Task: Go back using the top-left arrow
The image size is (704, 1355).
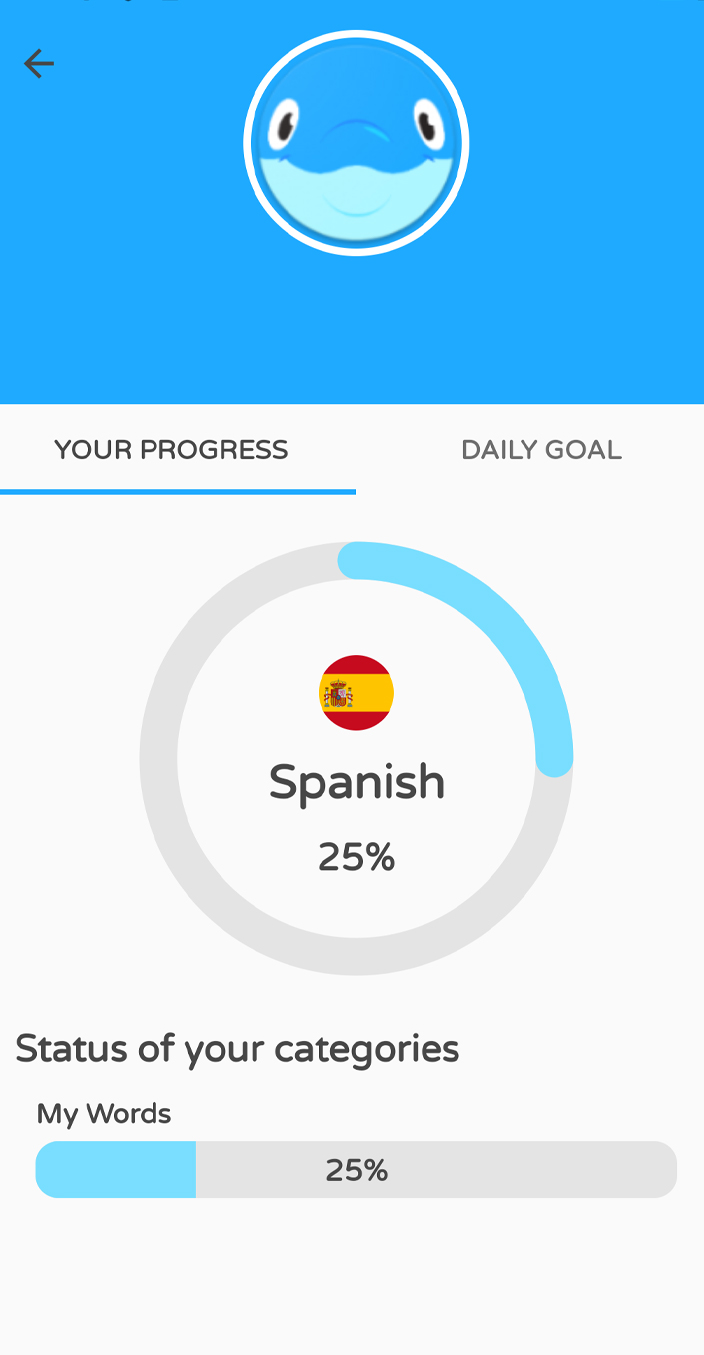Action: [39, 64]
